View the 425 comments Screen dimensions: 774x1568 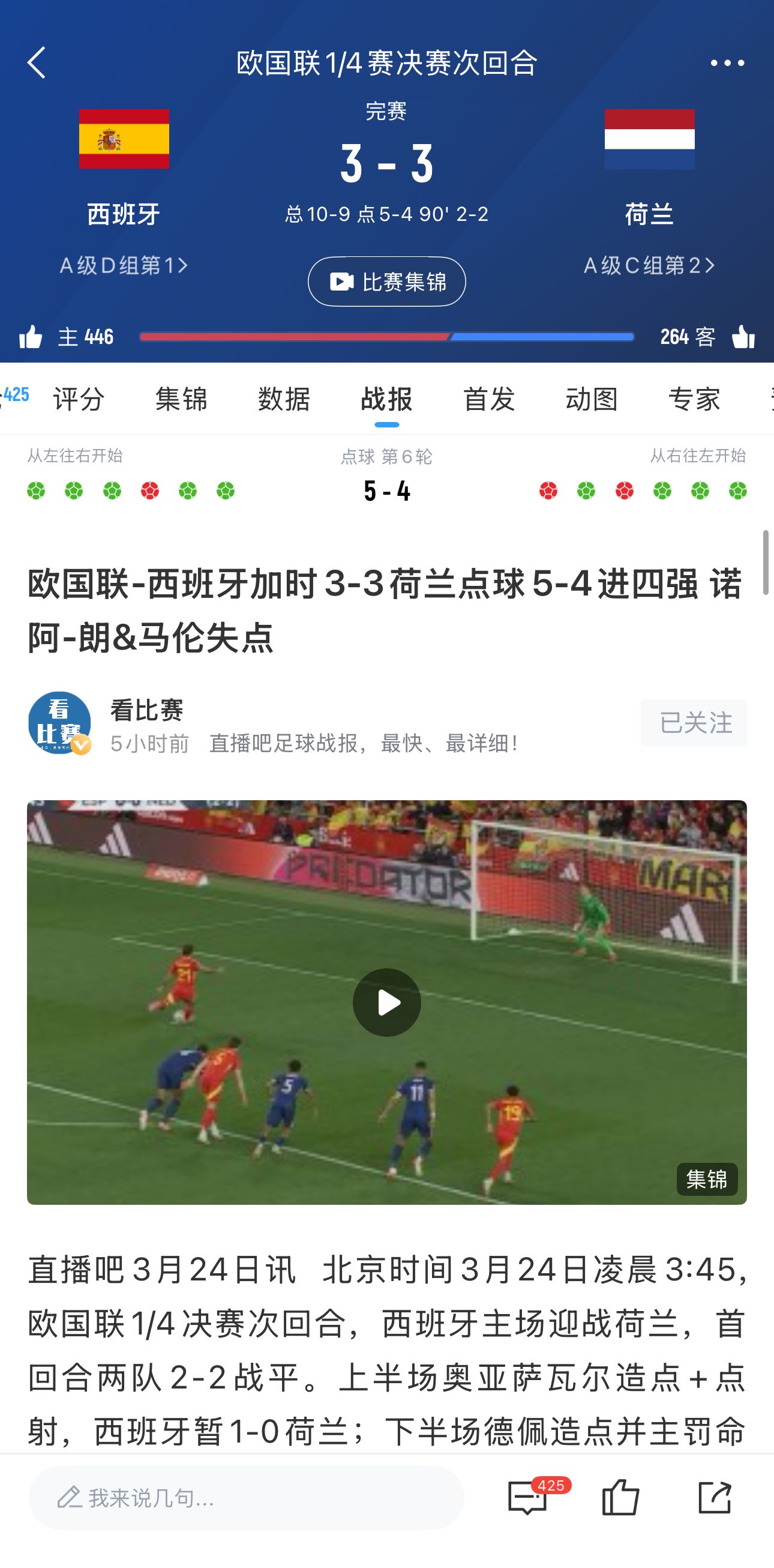(528, 1497)
